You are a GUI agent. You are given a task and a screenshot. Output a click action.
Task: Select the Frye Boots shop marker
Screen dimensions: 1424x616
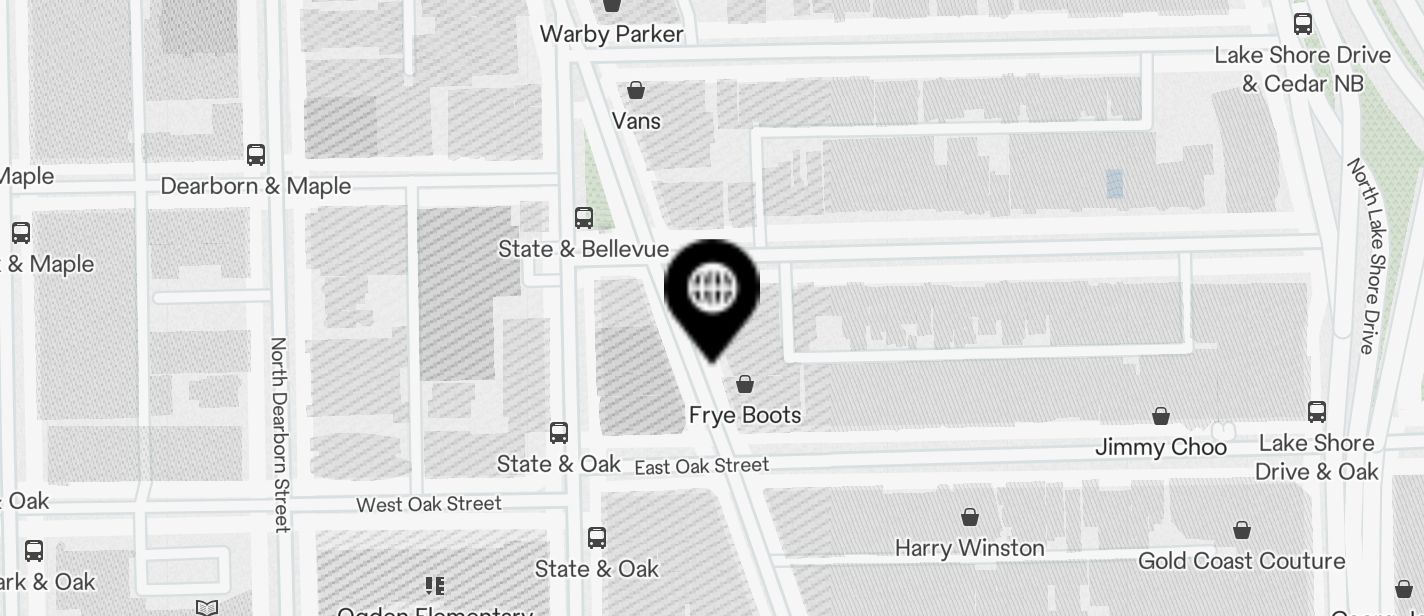pyautogui.click(x=745, y=384)
